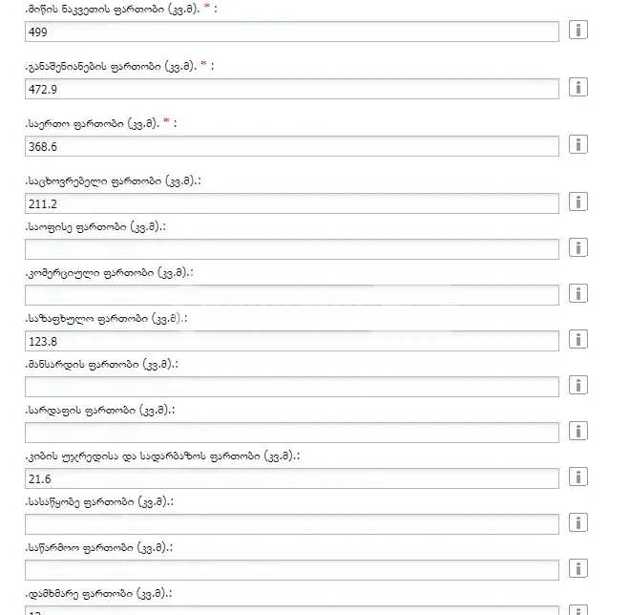
Task: Select the empty warehouse area (სასაწყობე) field
Action: tap(291, 525)
